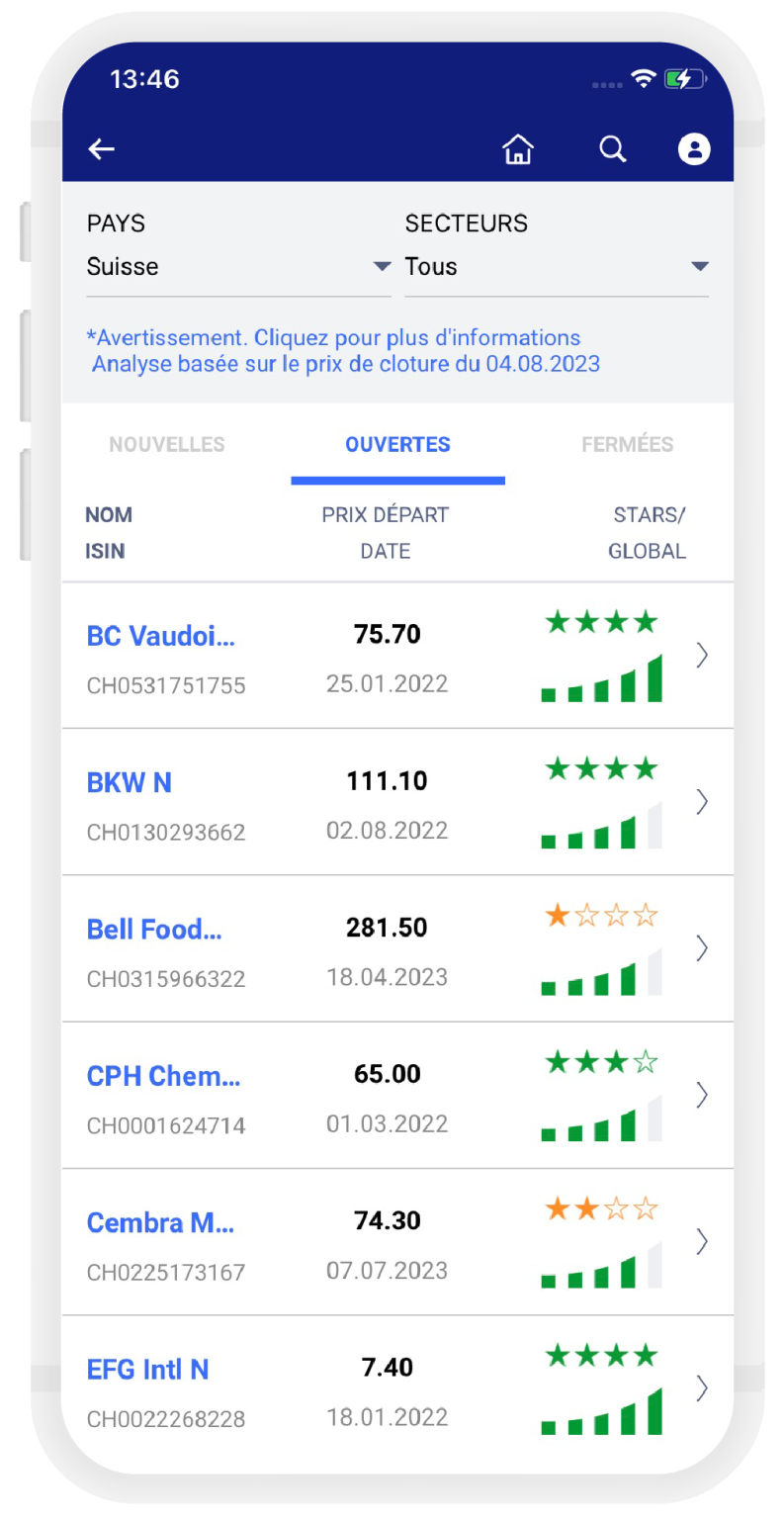The width and height of the screenshot is (784, 1519).
Task: Tap the four-star rating of BC Vaudoi
Action: [x=601, y=621]
